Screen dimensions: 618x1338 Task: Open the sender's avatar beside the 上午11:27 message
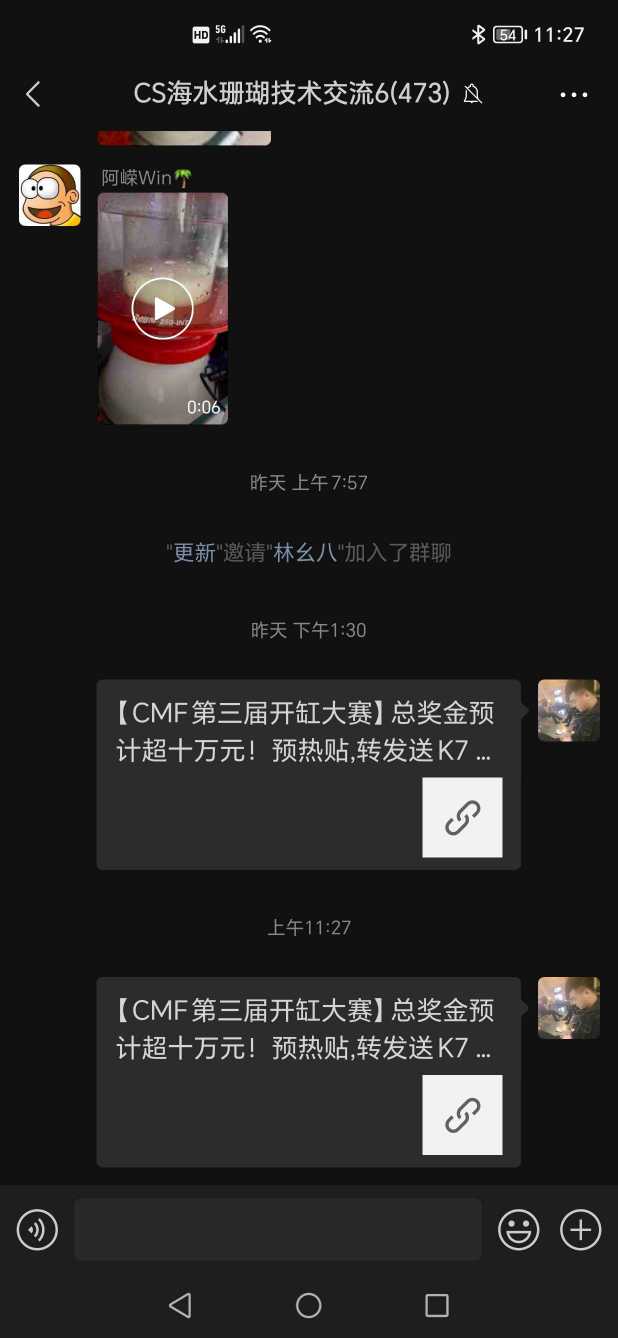568,1008
